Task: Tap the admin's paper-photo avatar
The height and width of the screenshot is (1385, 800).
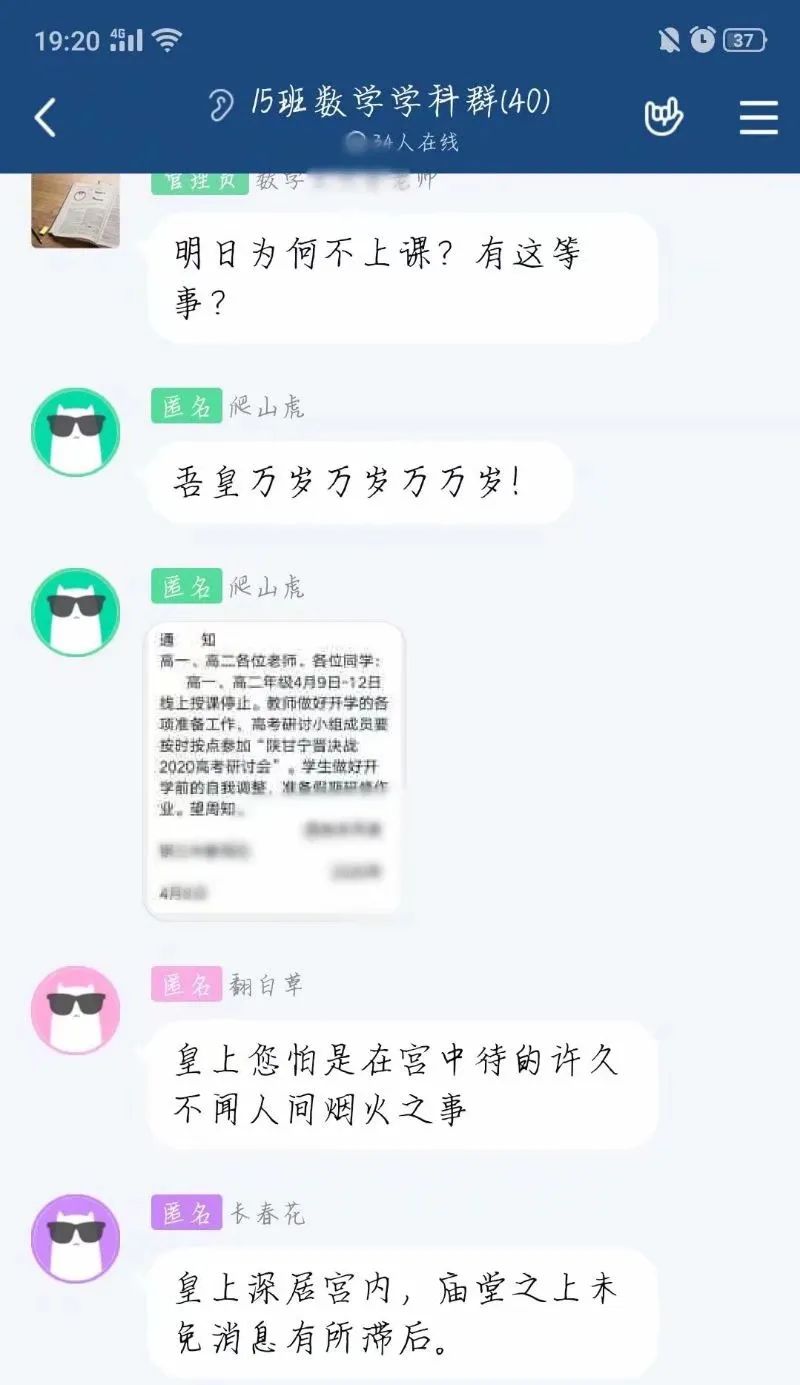Action: pyautogui.click(x=75, y=210)
